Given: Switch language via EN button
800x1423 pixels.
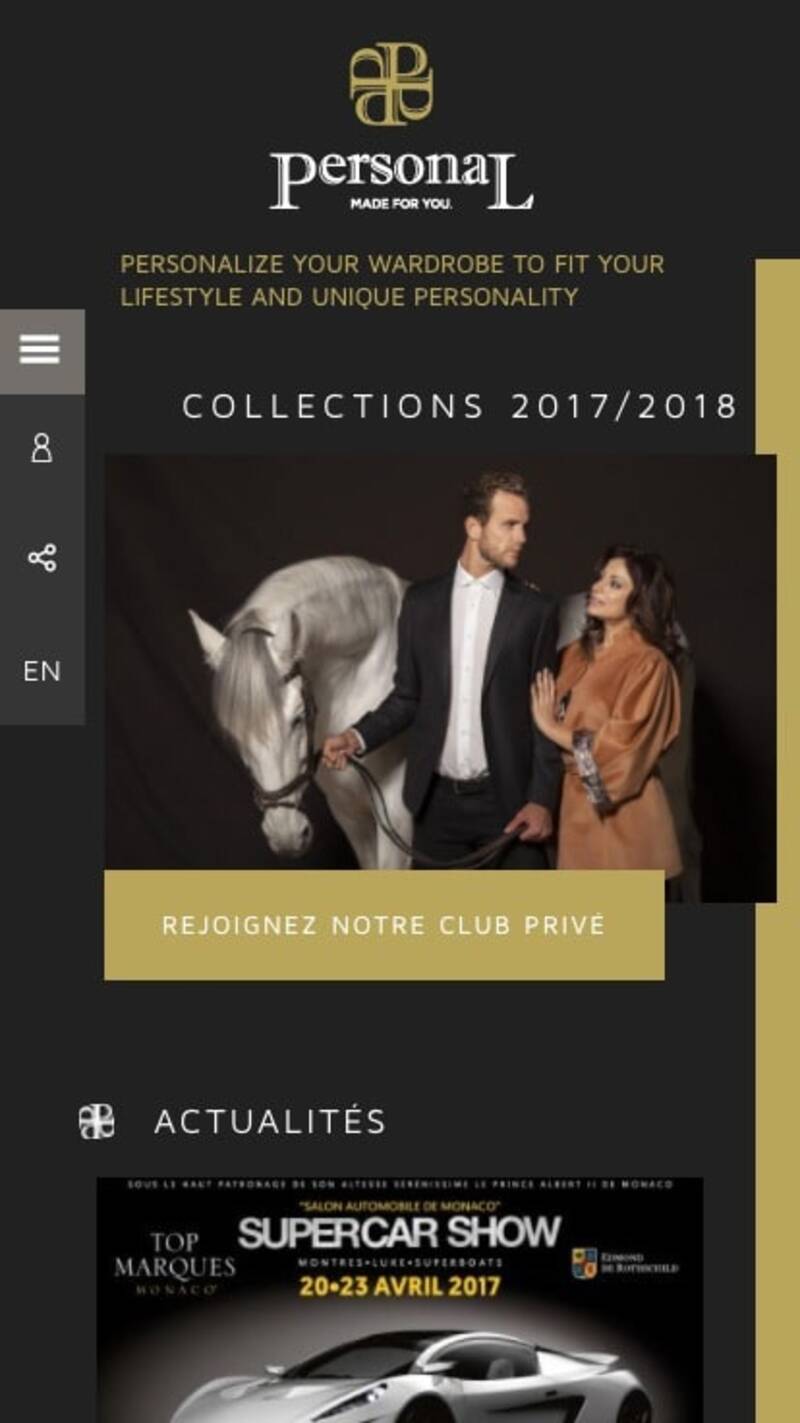Looking at the screenshot, I should click(41, 671).
